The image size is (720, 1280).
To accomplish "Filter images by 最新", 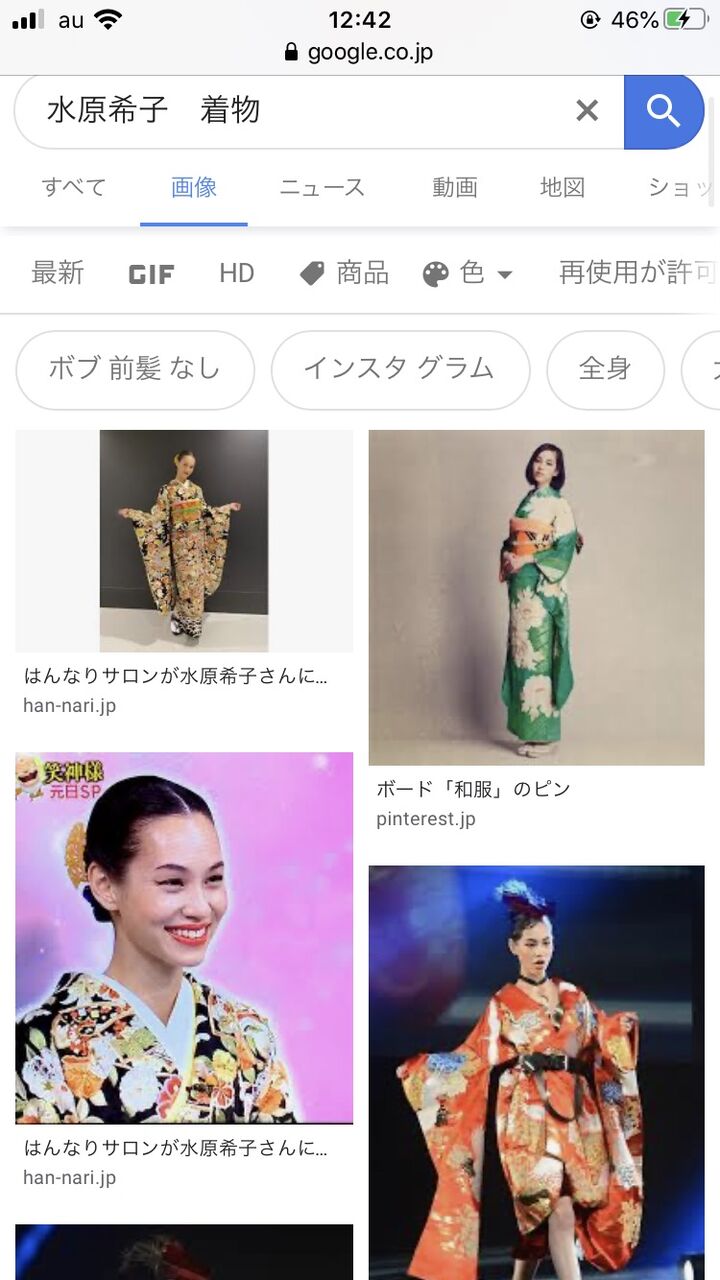I will pos(58,273).
